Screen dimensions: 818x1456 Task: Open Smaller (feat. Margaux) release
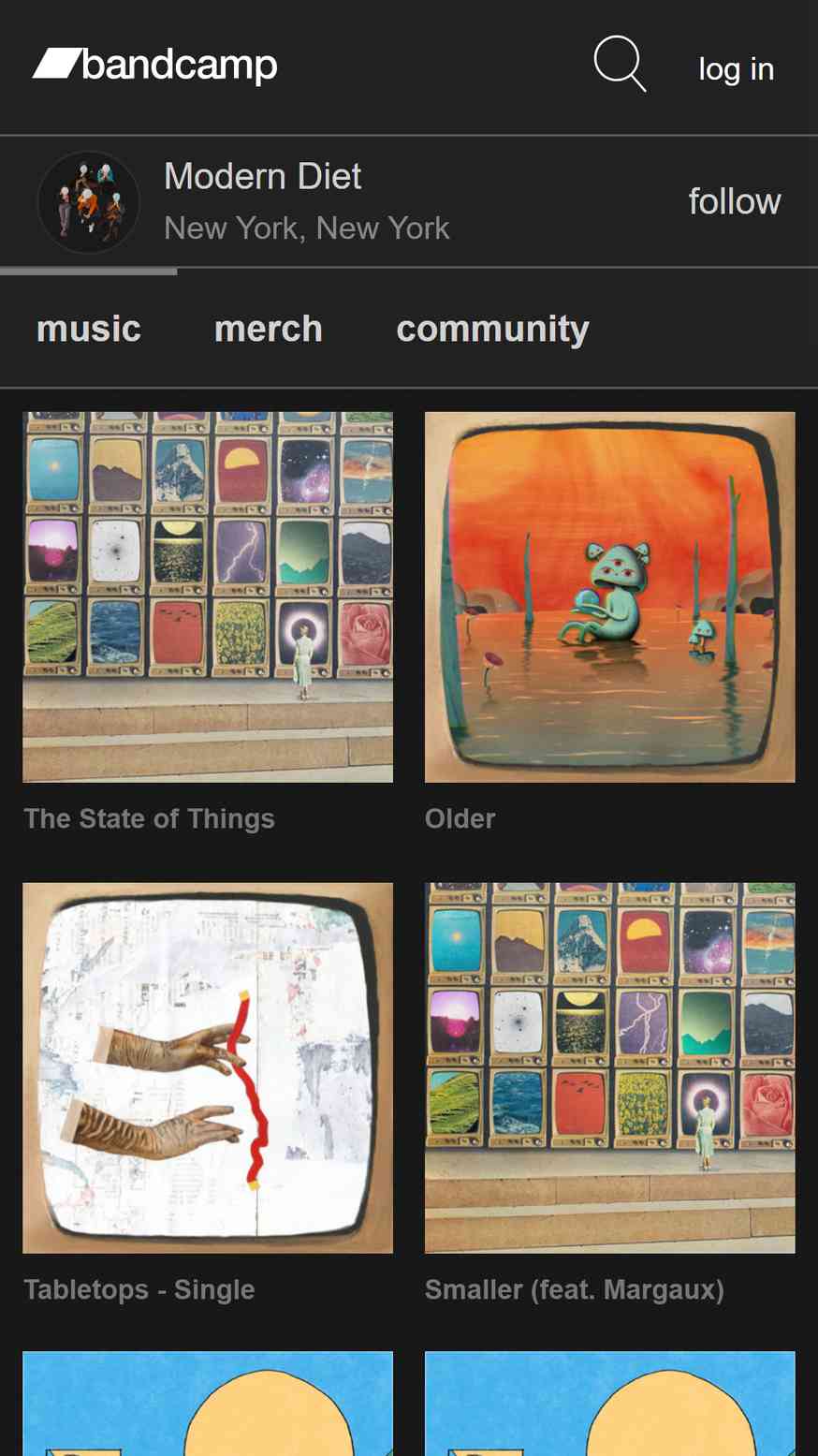coord(609,1067)
